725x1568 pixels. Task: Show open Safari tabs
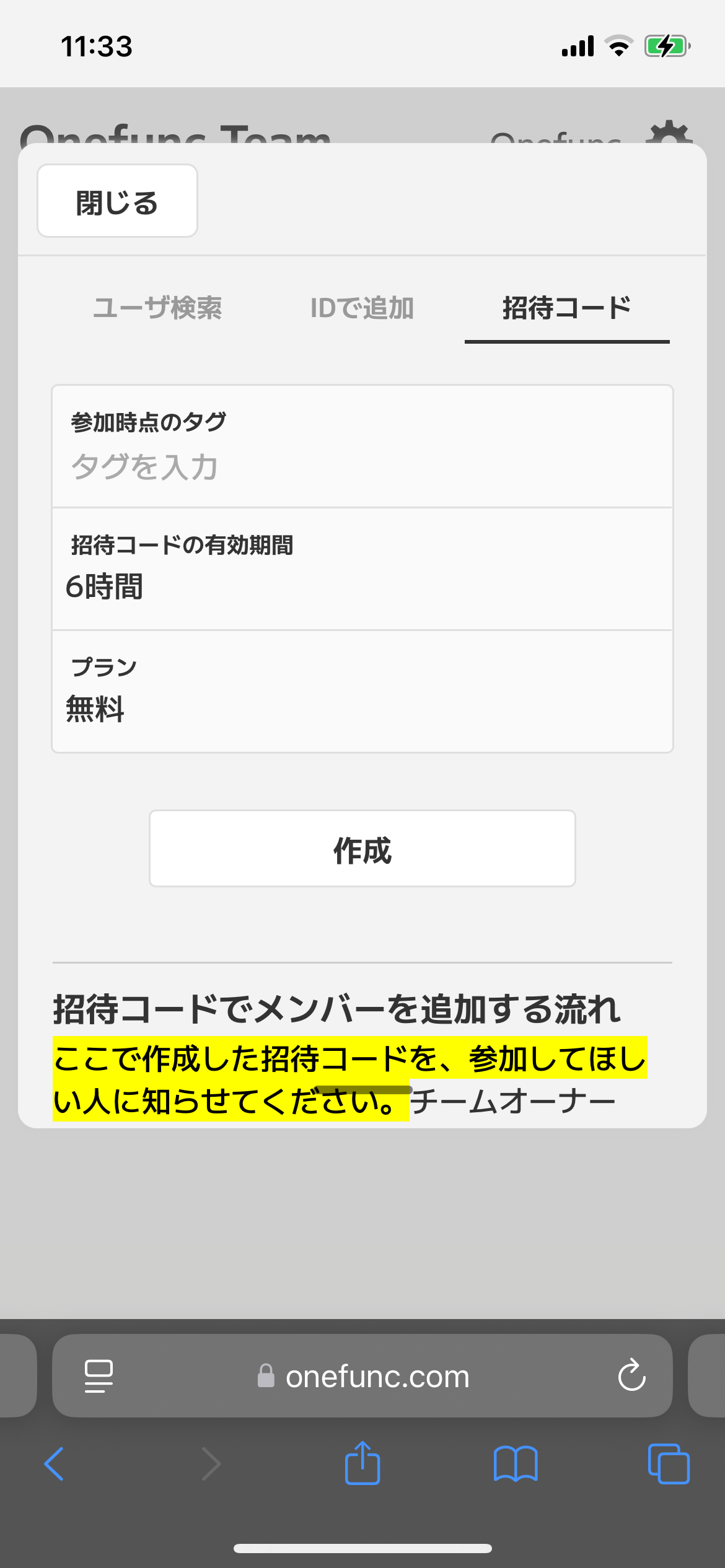coord(669,1464)
